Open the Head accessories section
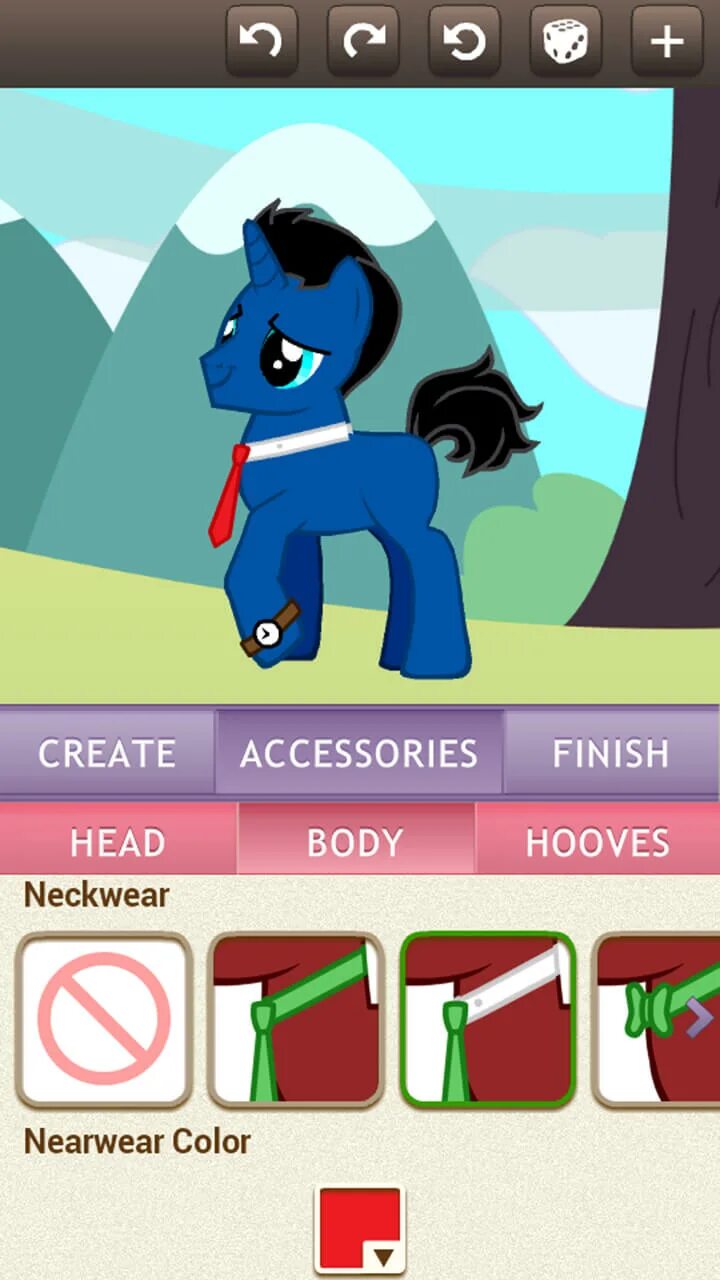 tap(118, 842)
